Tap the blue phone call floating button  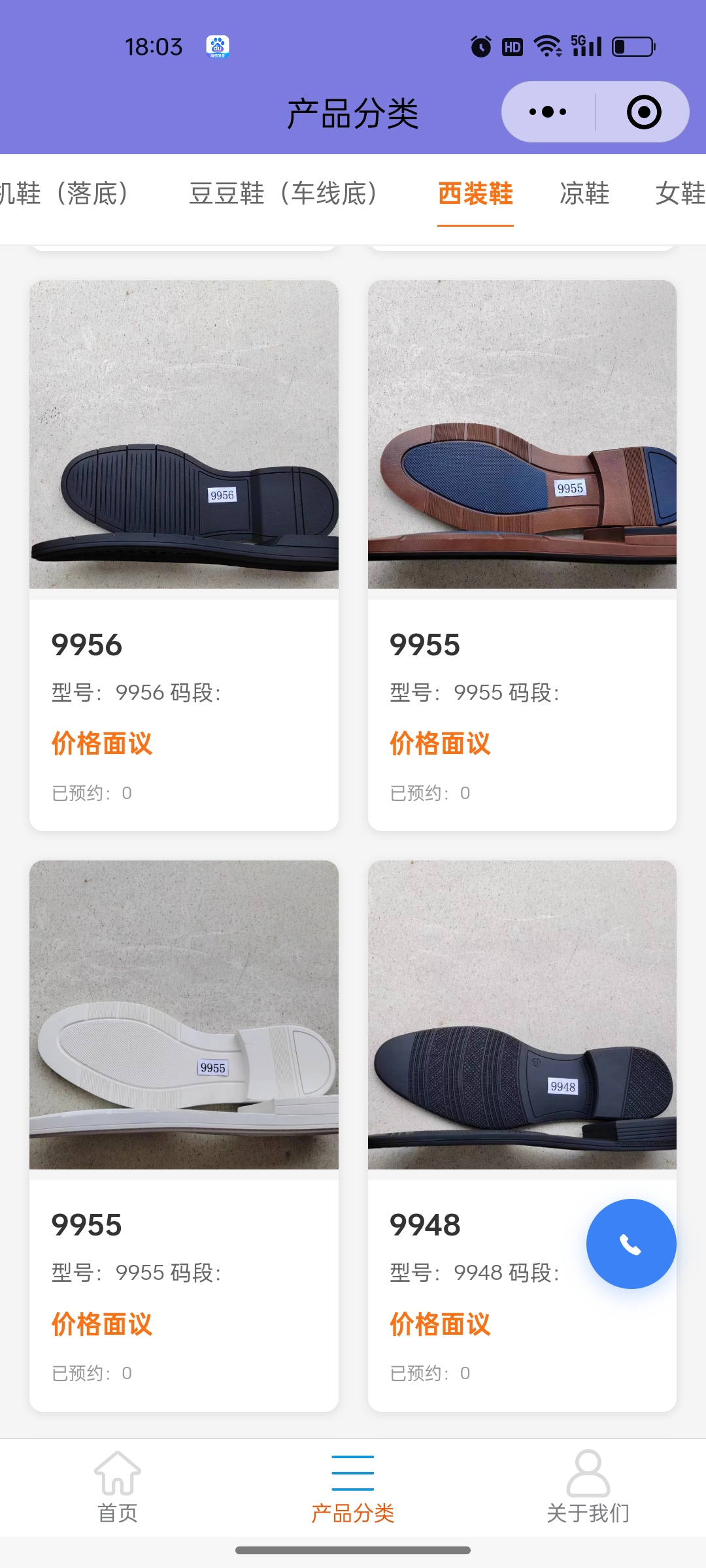coord(631,1244)
